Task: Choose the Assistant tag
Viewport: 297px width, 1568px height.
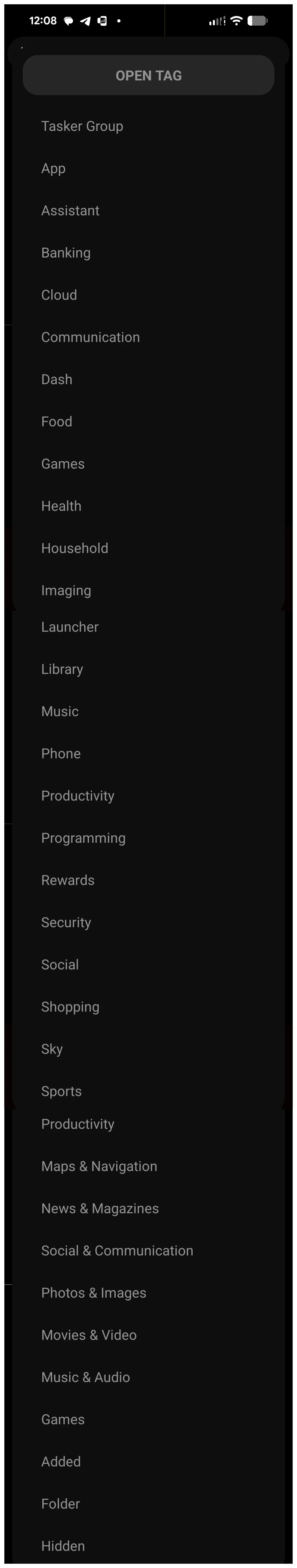Action: click(71, 211)
